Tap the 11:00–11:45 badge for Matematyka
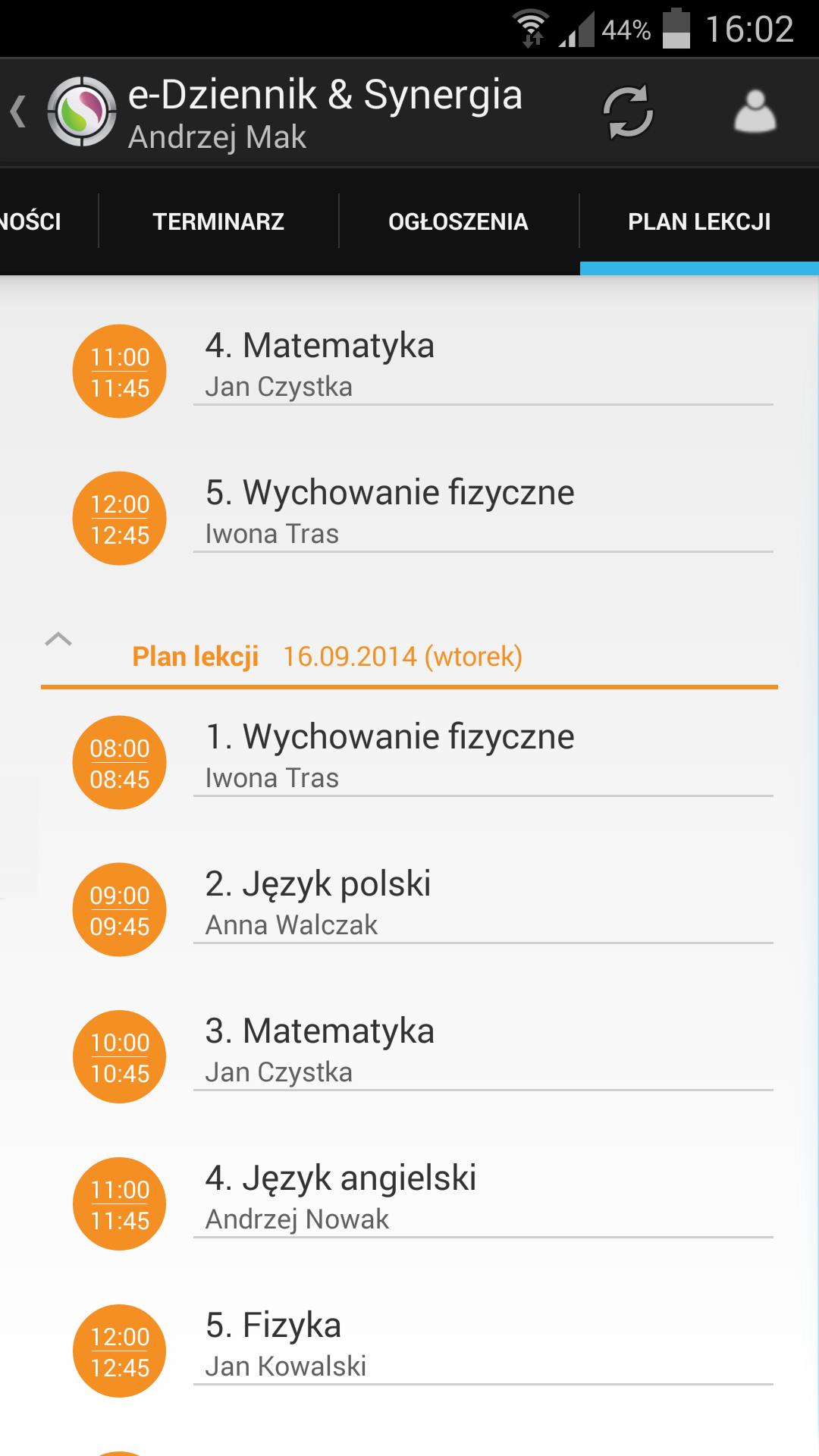Viewport: 819px width, 1456px height. click(x=119, y=369)
